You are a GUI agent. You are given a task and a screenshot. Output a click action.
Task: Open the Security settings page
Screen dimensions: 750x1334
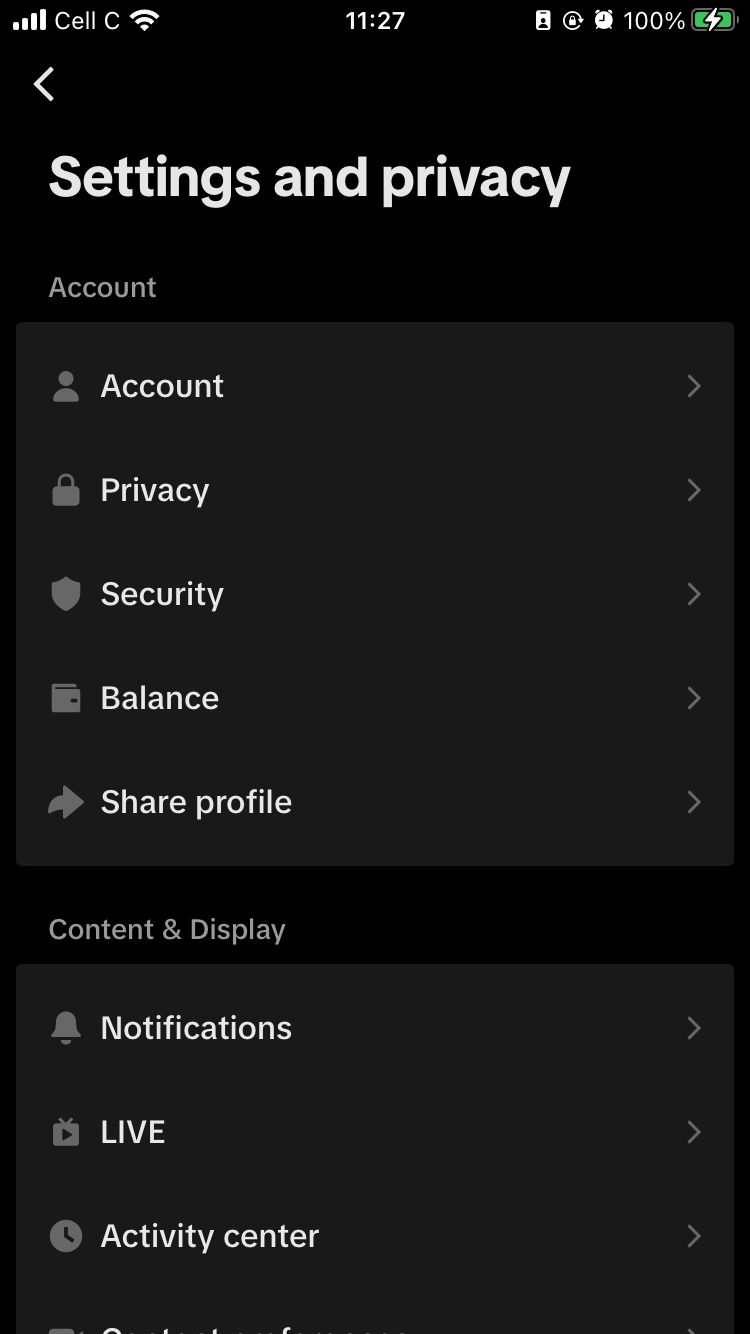point(375,594)
